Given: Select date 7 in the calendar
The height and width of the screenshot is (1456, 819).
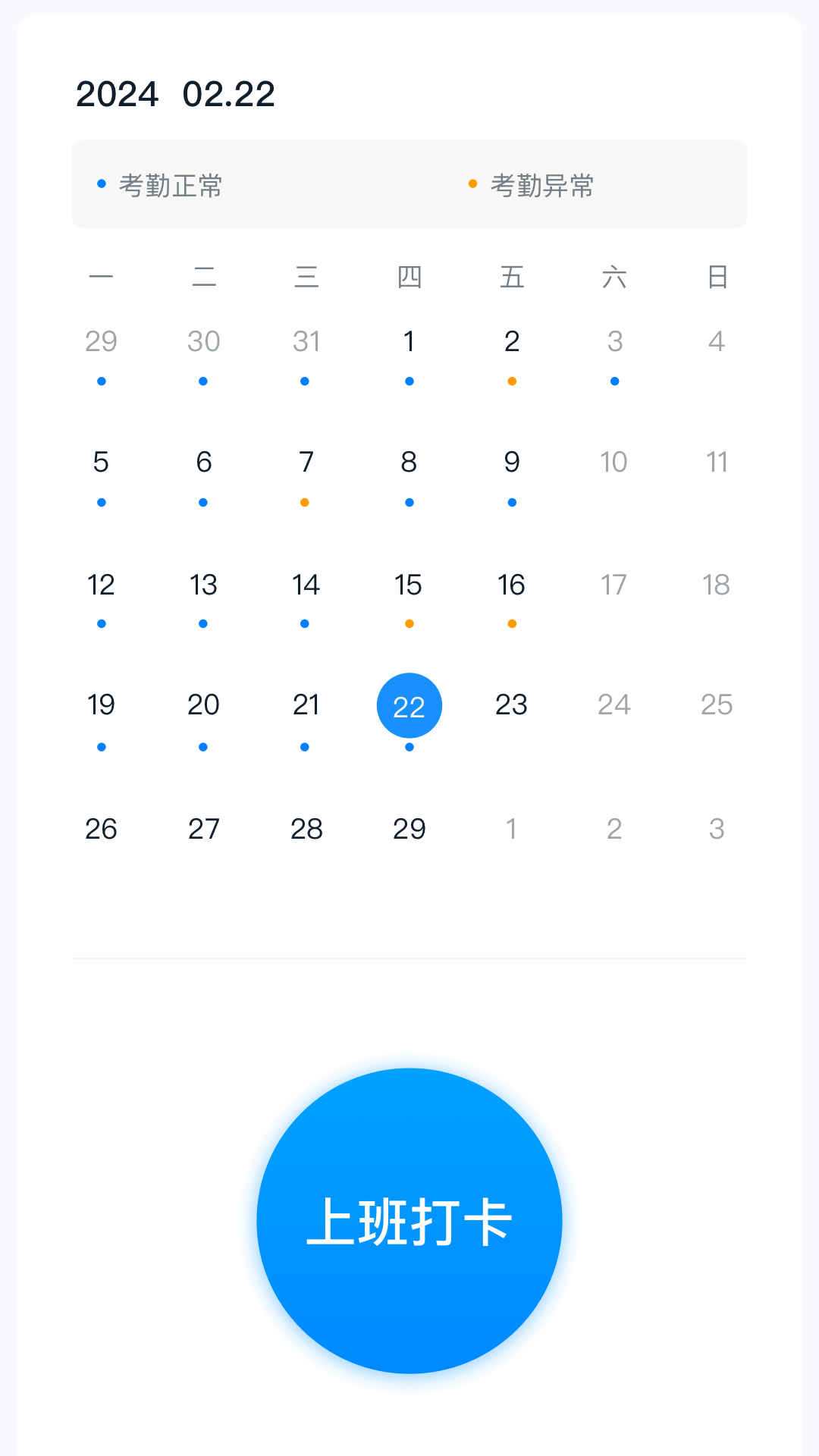Looking at the screenshot, I should pyautogui.click(x=306, y=463).
